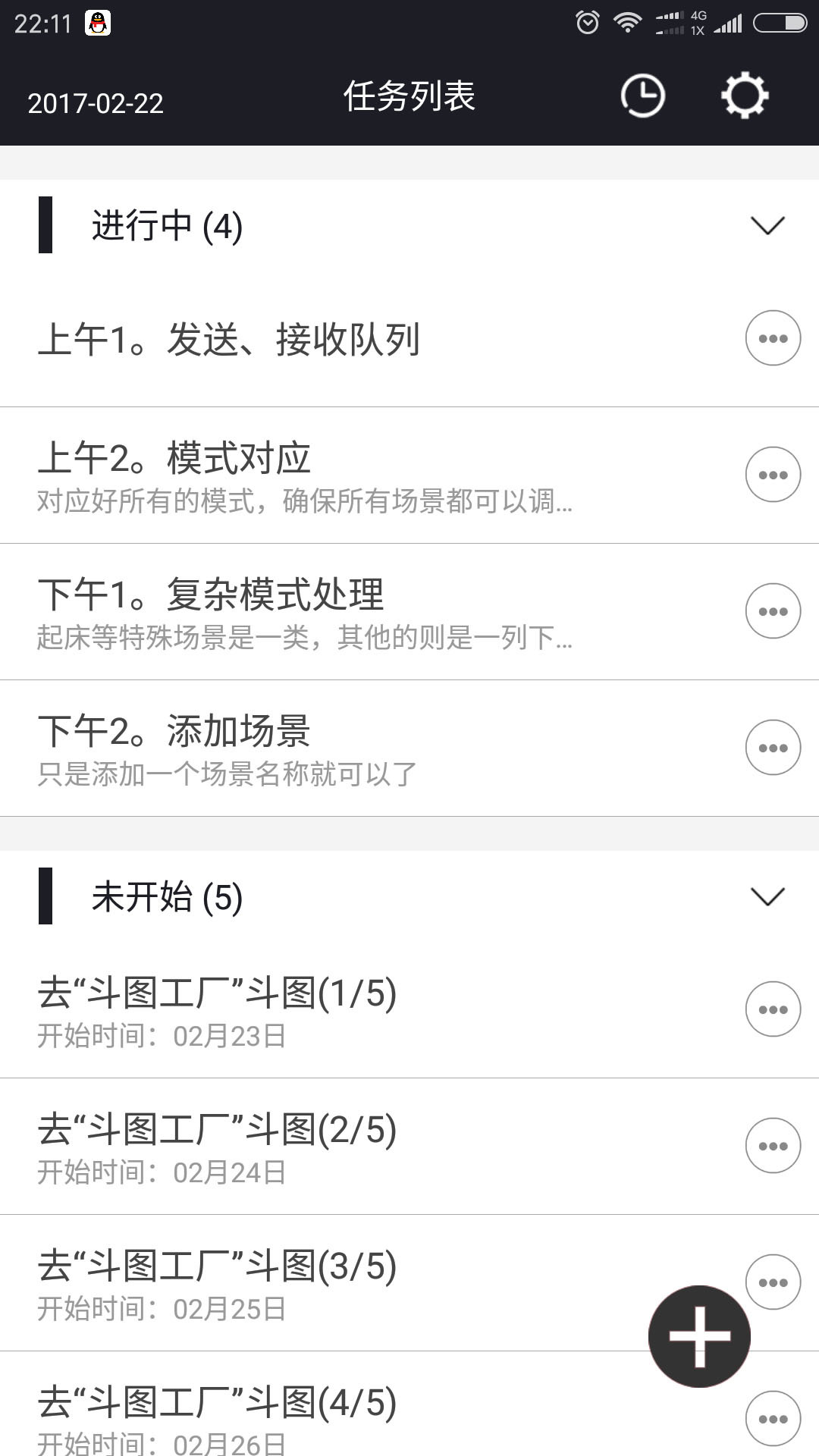Open the settings gear icon
Image resolution: width=819 pixels, height=1456 pixels.
[745, 95]
